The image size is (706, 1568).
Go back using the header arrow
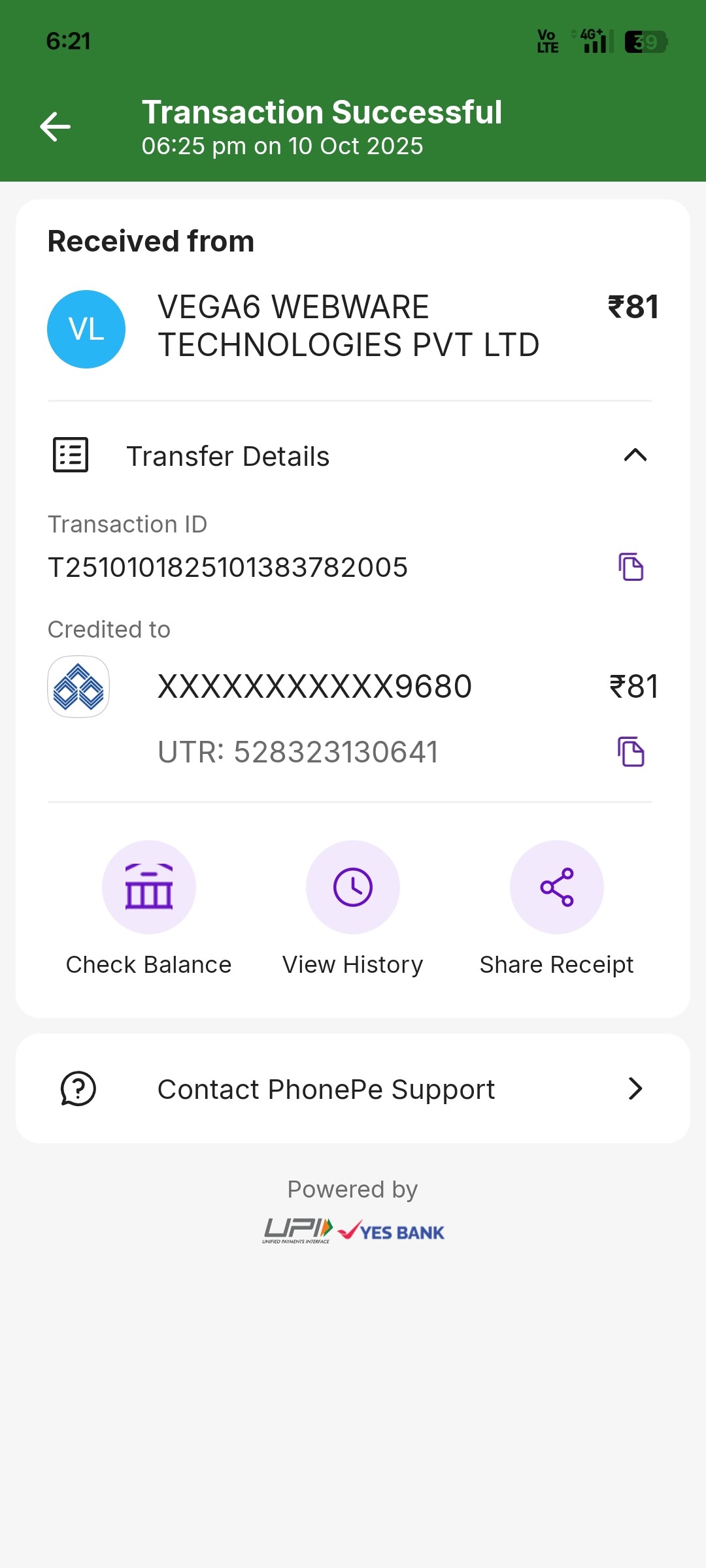pos(56,127)
